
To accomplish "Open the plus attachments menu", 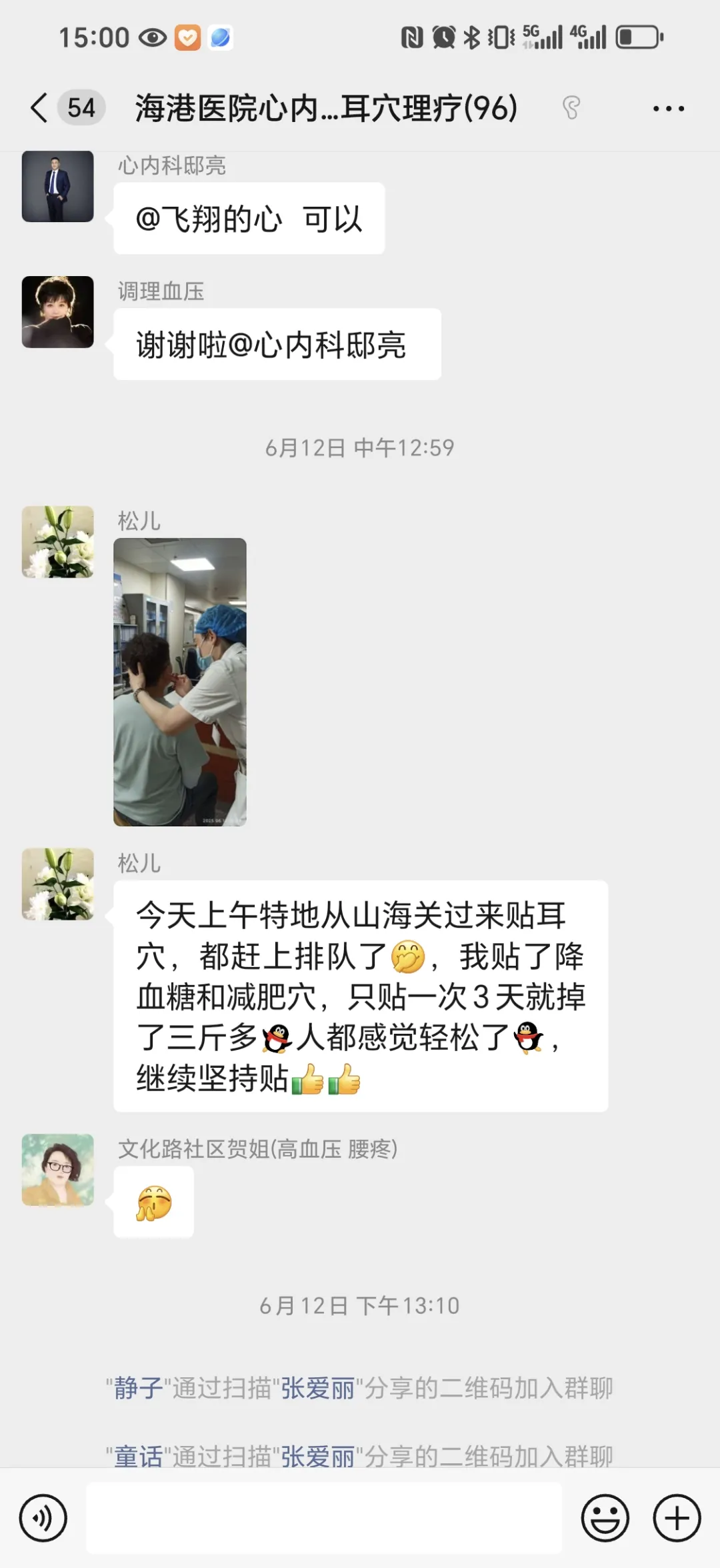I will click(x=677, y=1518).
